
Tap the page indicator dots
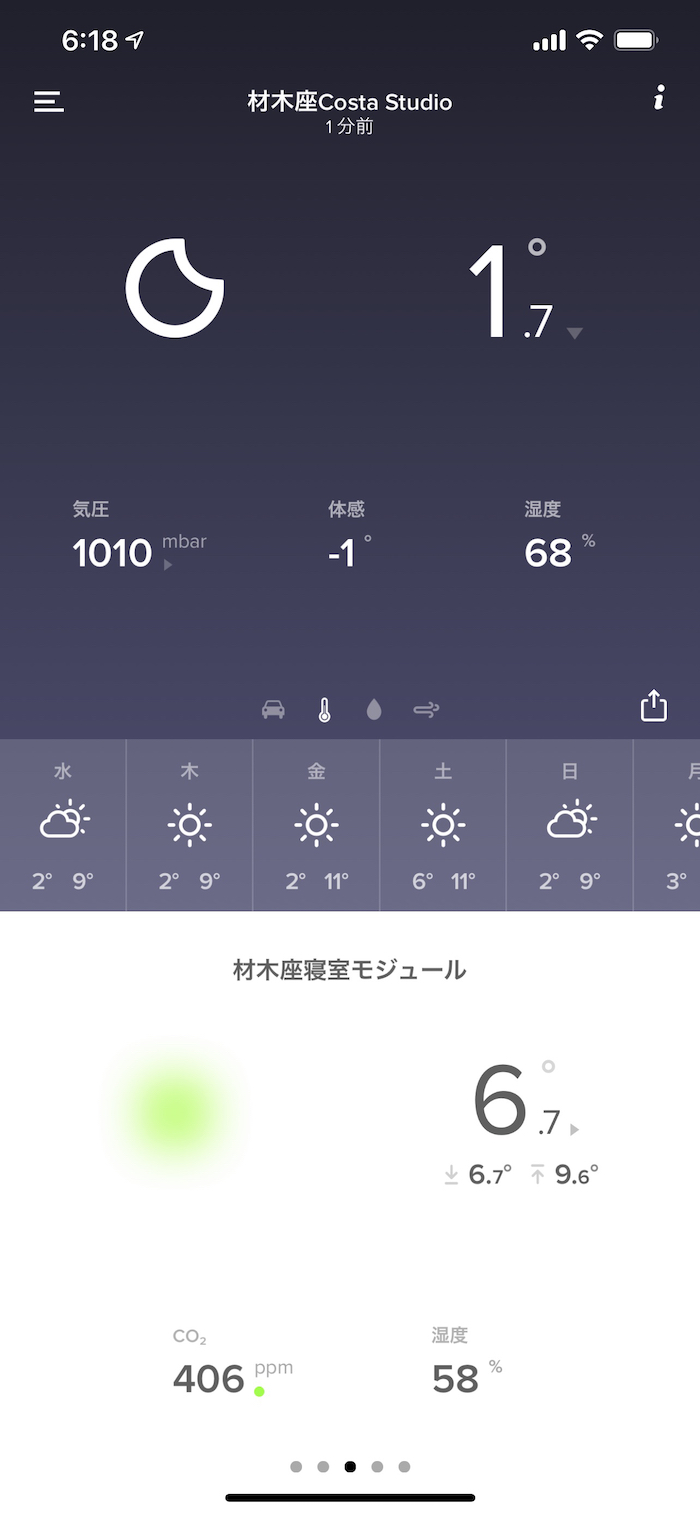[350, 1467]
